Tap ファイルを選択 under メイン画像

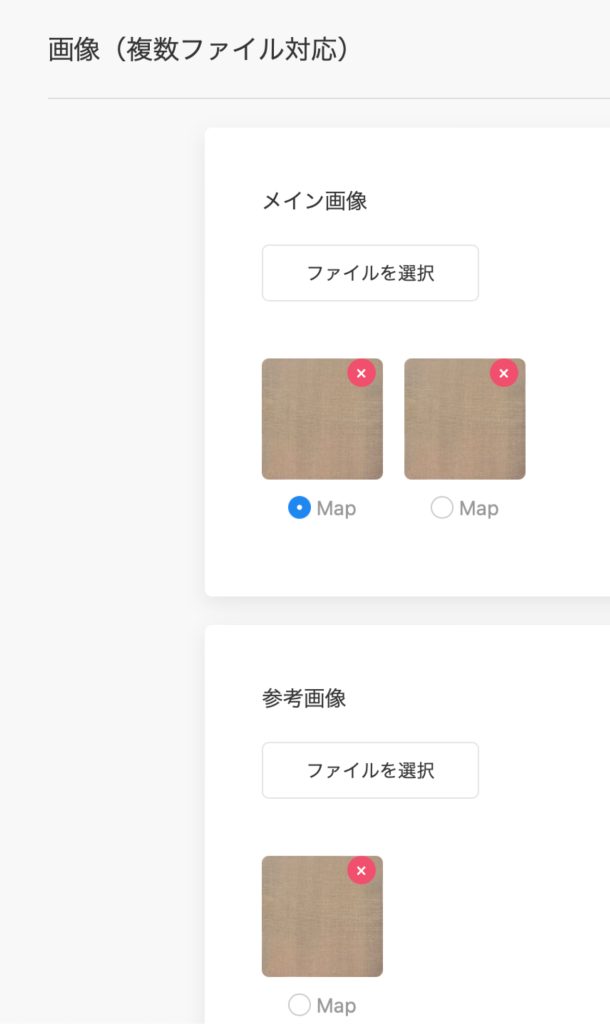(x=370, y=273)
